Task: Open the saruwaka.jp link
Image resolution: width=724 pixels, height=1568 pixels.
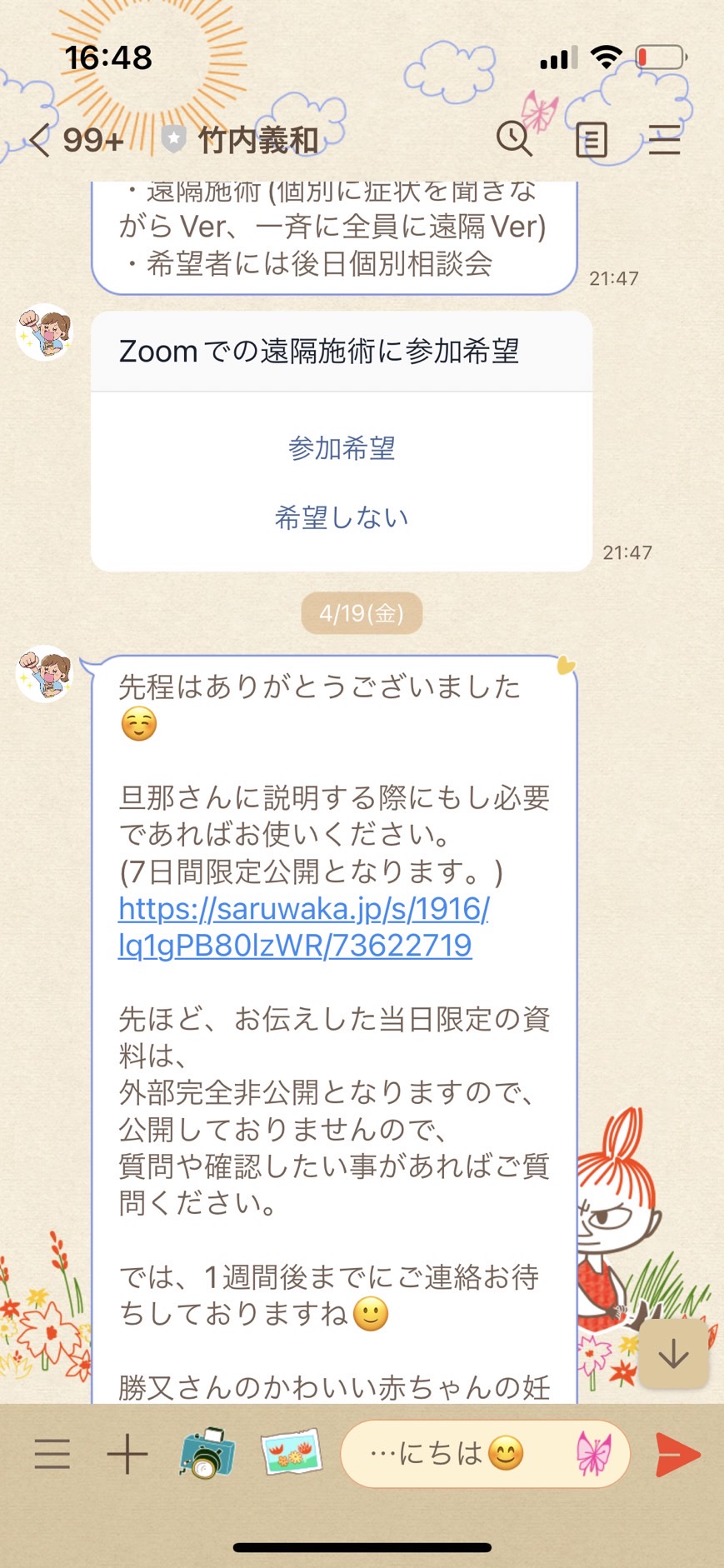Action: pyautogui.click(x=304, y=926)
